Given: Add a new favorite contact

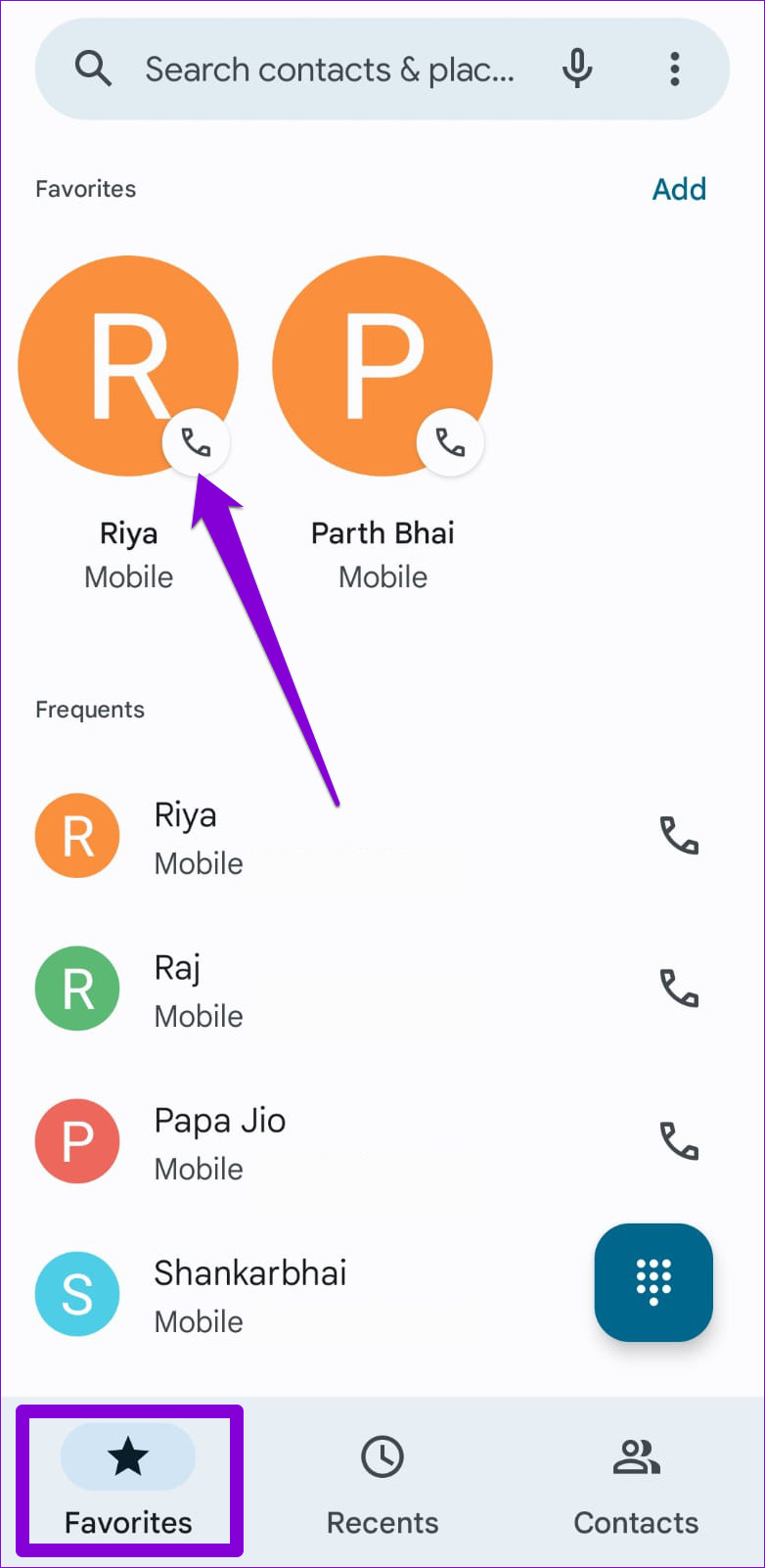Looking at the screenshot, I should pyautogui.click(x=679, y=189).
